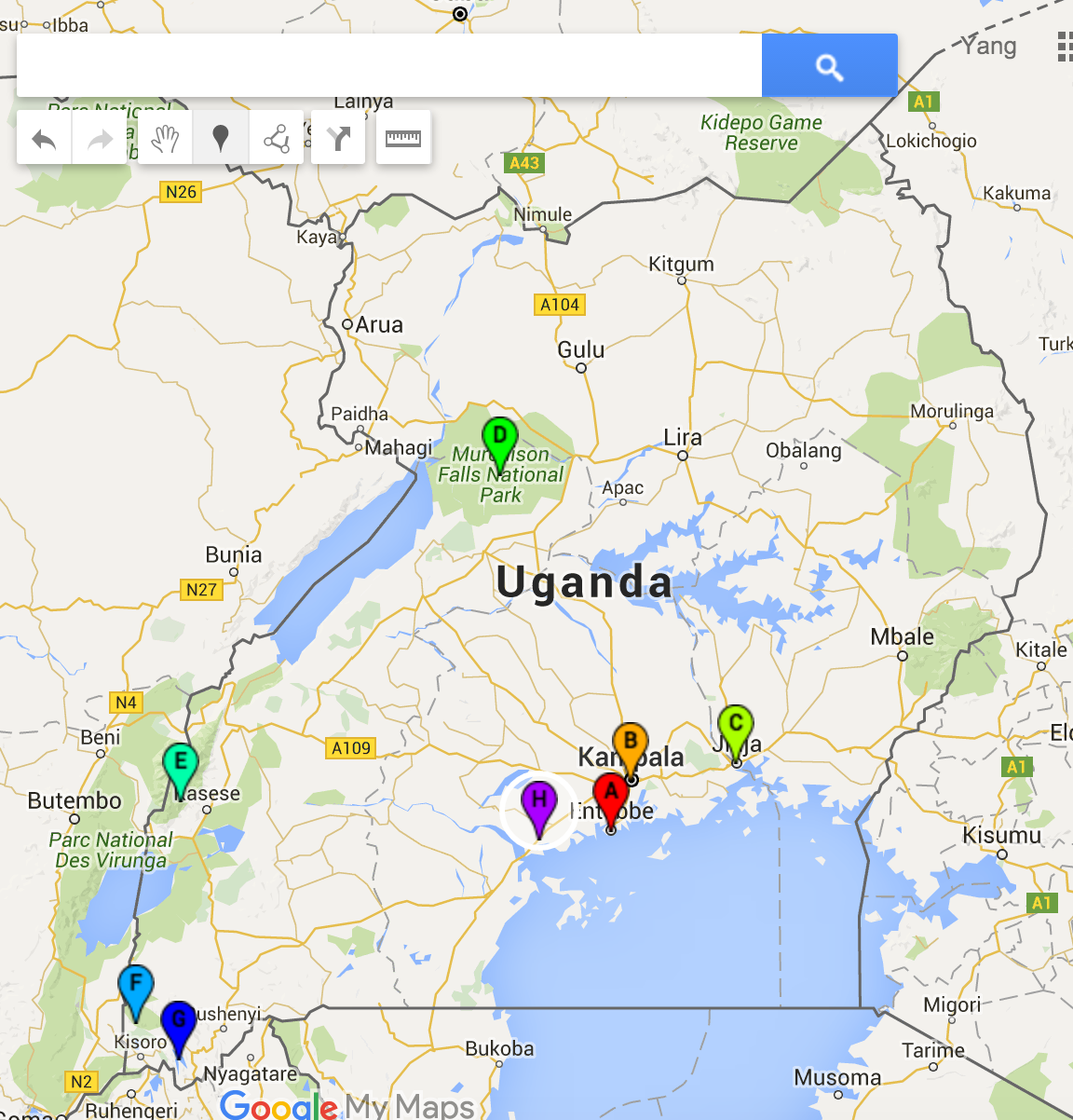This screenshot has width=1073, height=1120.
Task: Open dark blue marker G
Action: pos(178,1021)
